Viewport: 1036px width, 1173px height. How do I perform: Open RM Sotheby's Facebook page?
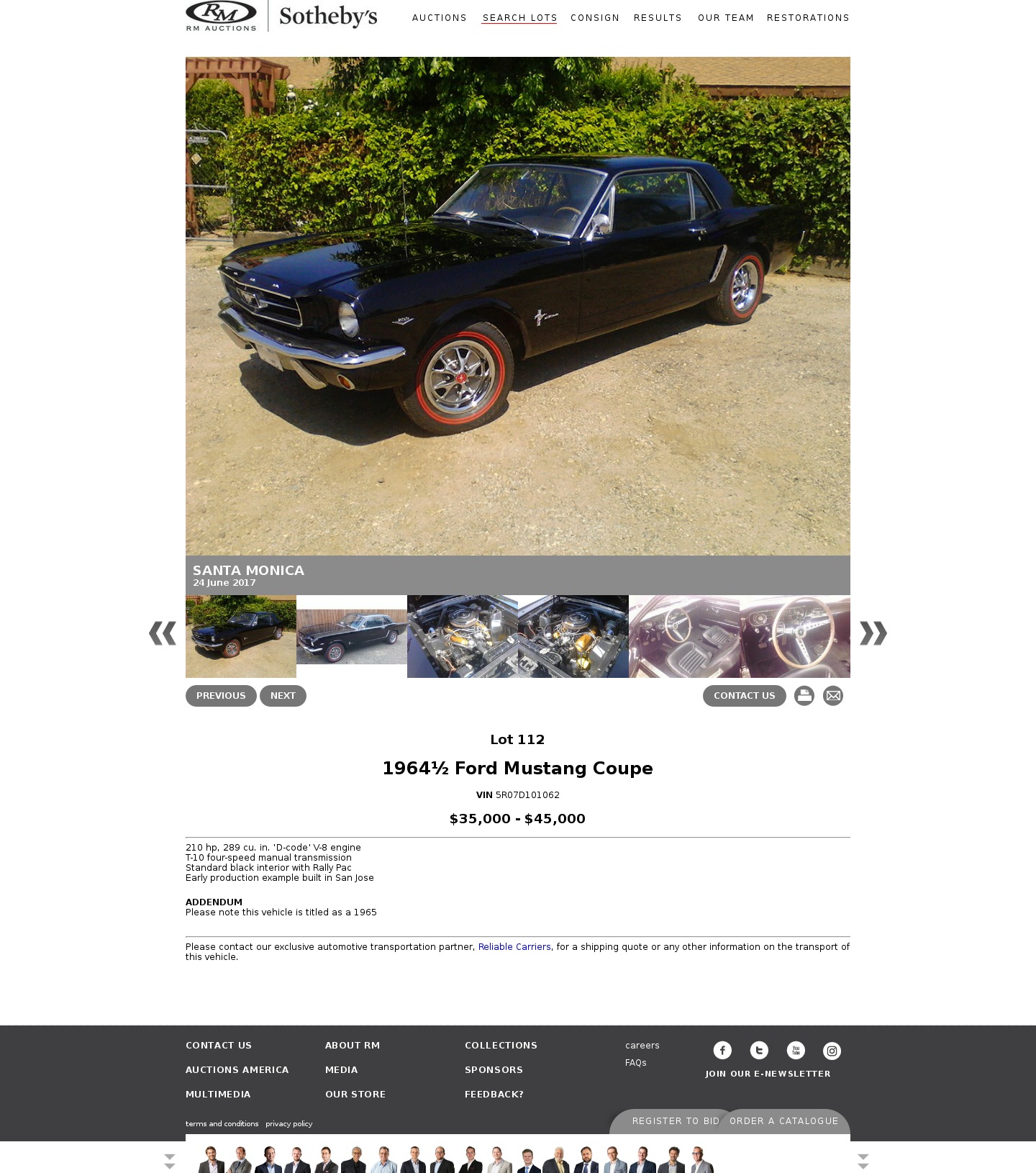click(722, 1051)
